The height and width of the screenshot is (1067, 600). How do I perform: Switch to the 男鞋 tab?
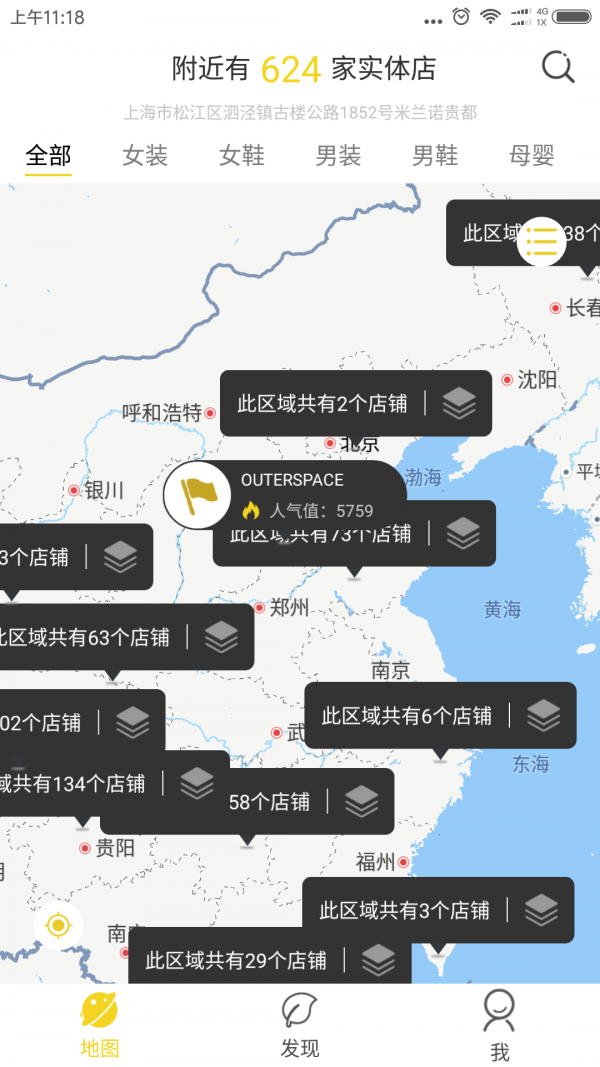tap(435, 156)
